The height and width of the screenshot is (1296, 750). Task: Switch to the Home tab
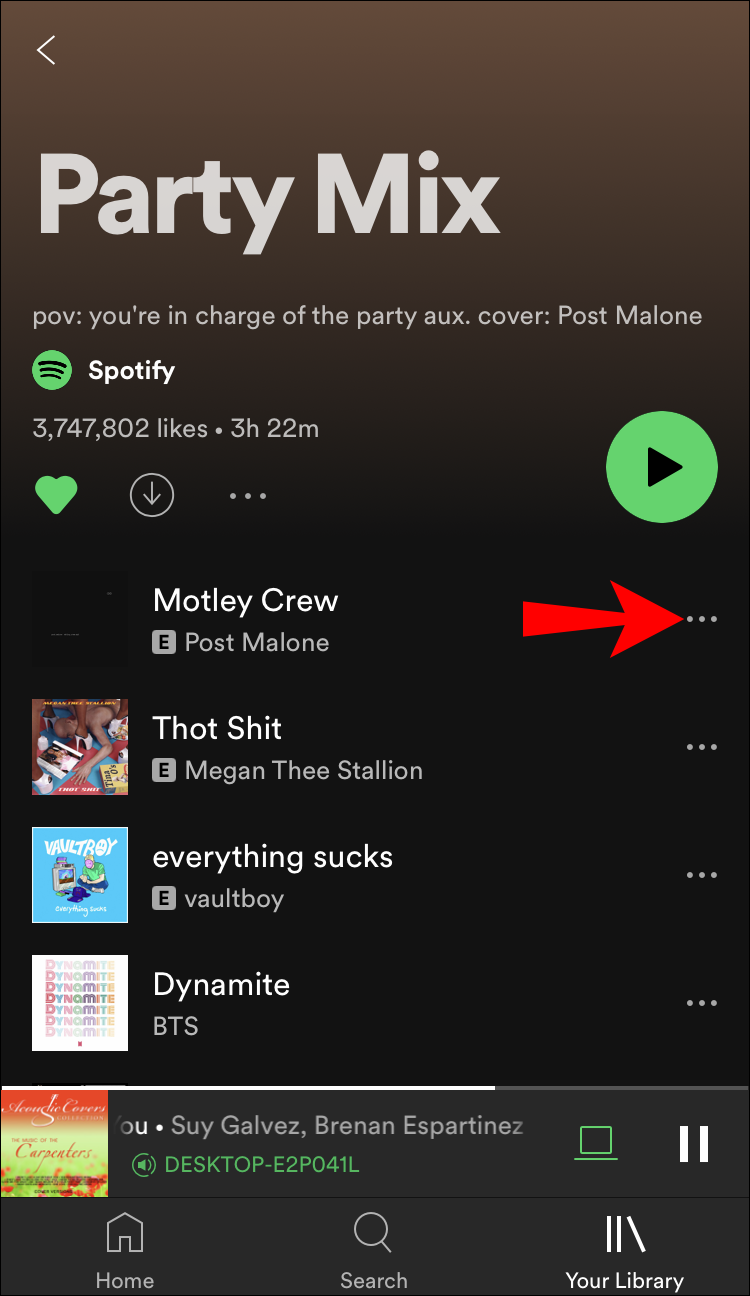tap(125, 1250)
